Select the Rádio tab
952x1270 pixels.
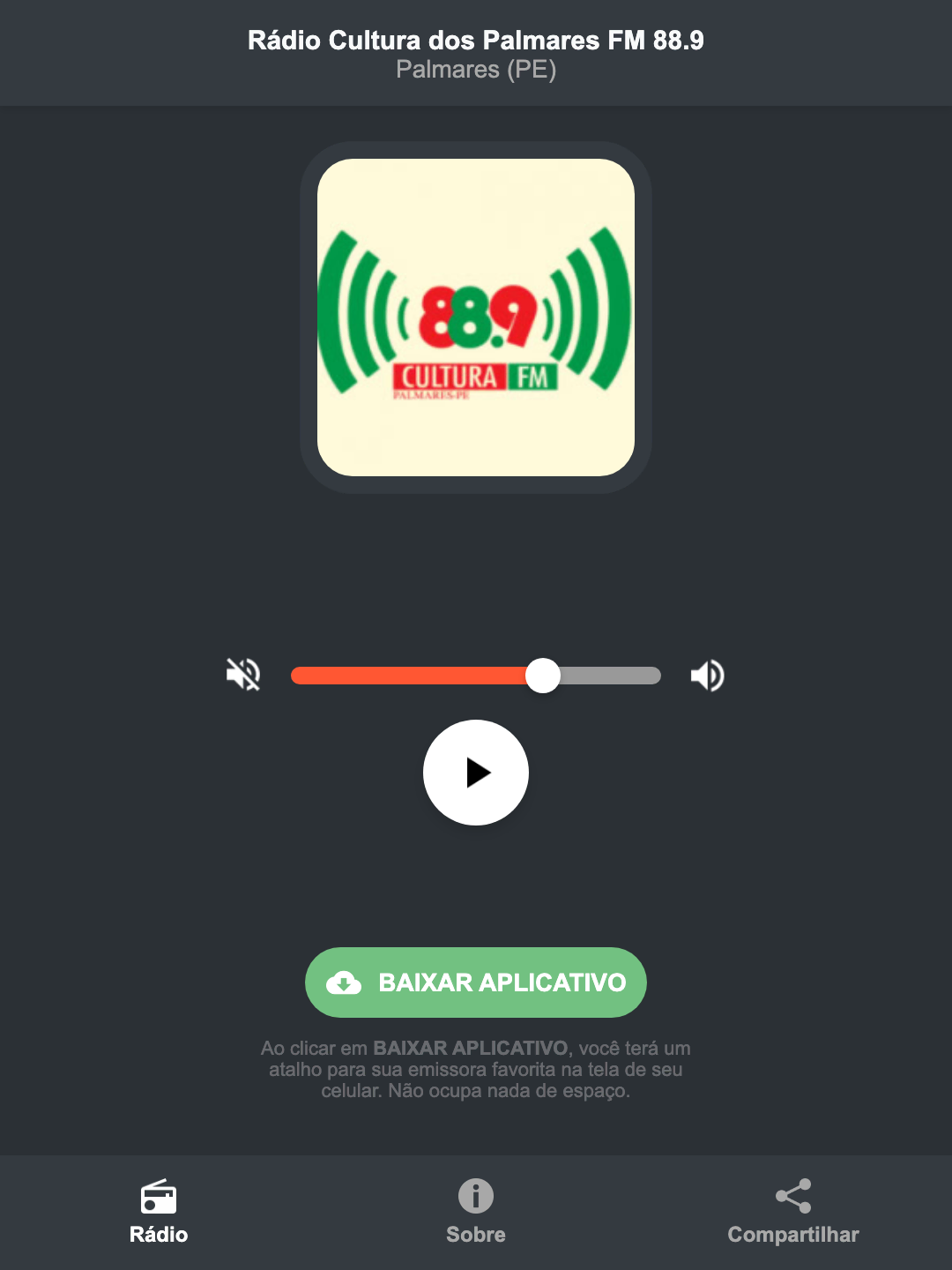point(159,1213)
